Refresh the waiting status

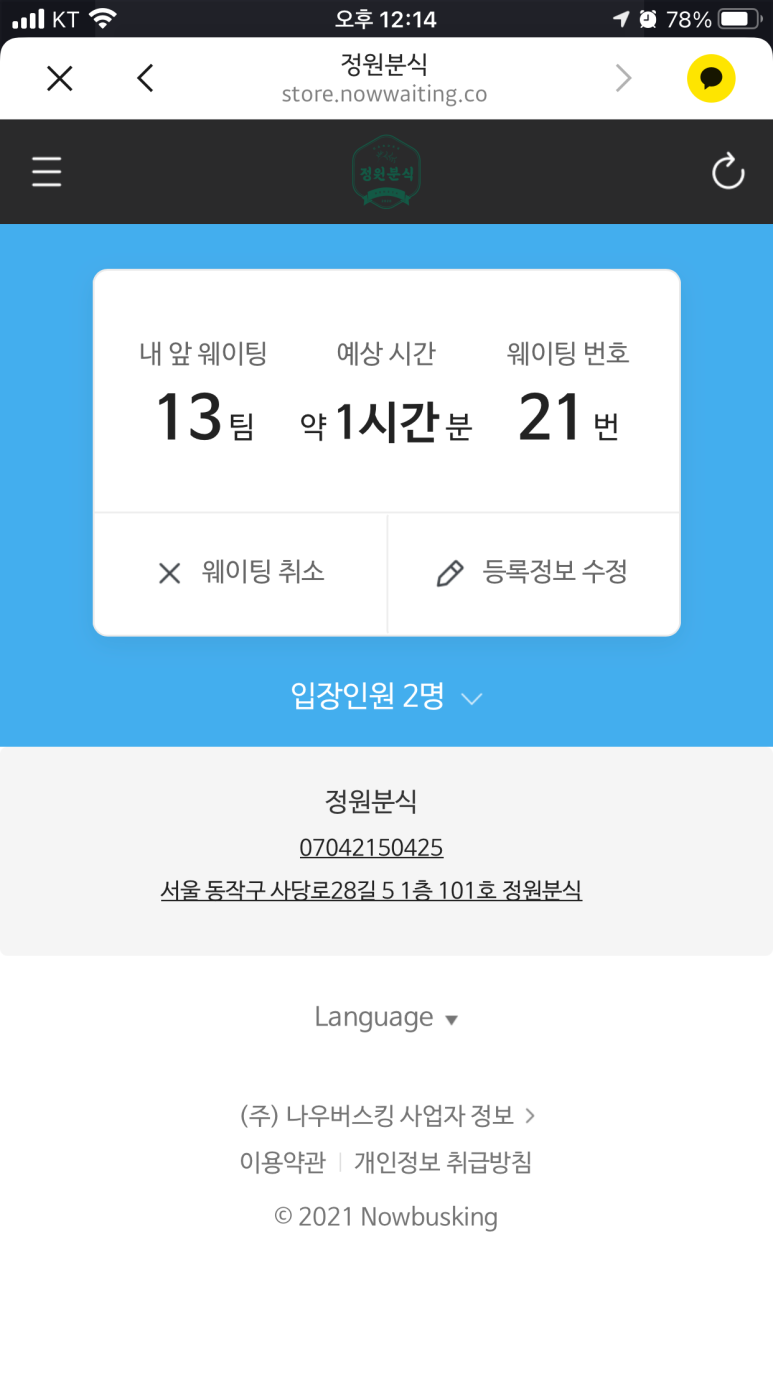(727, 172)
